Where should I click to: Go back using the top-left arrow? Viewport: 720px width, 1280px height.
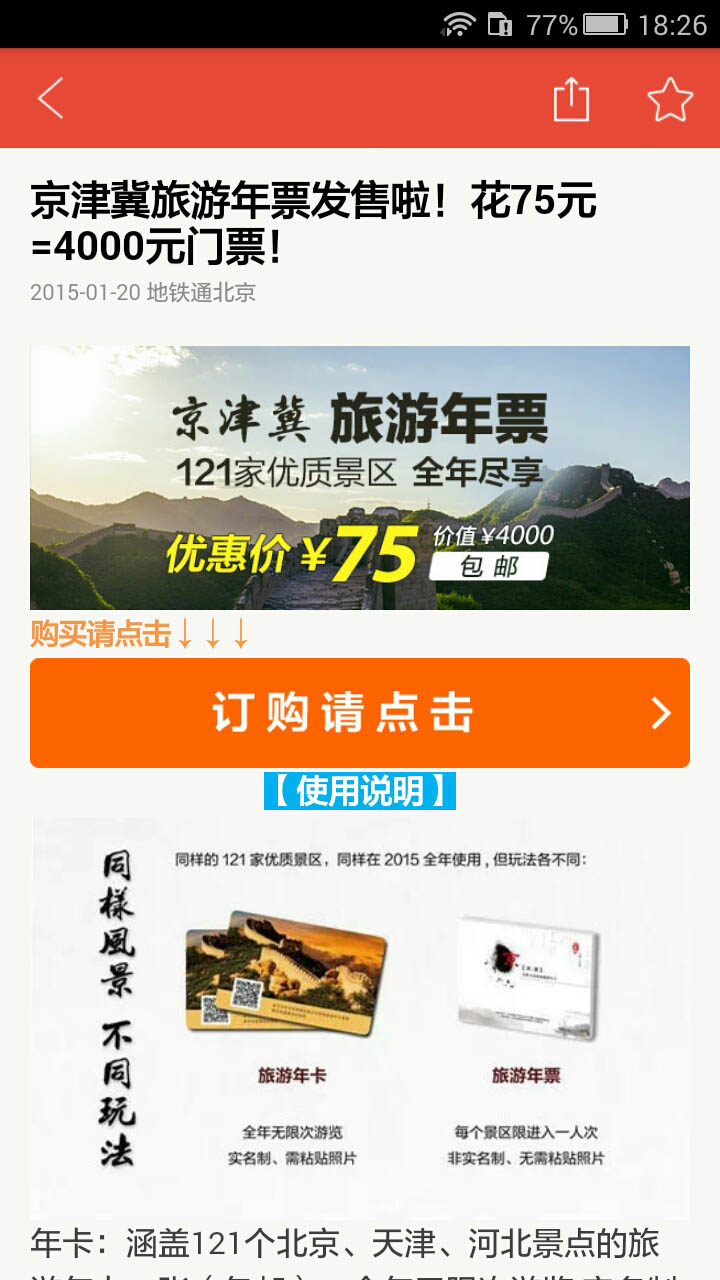50,99
